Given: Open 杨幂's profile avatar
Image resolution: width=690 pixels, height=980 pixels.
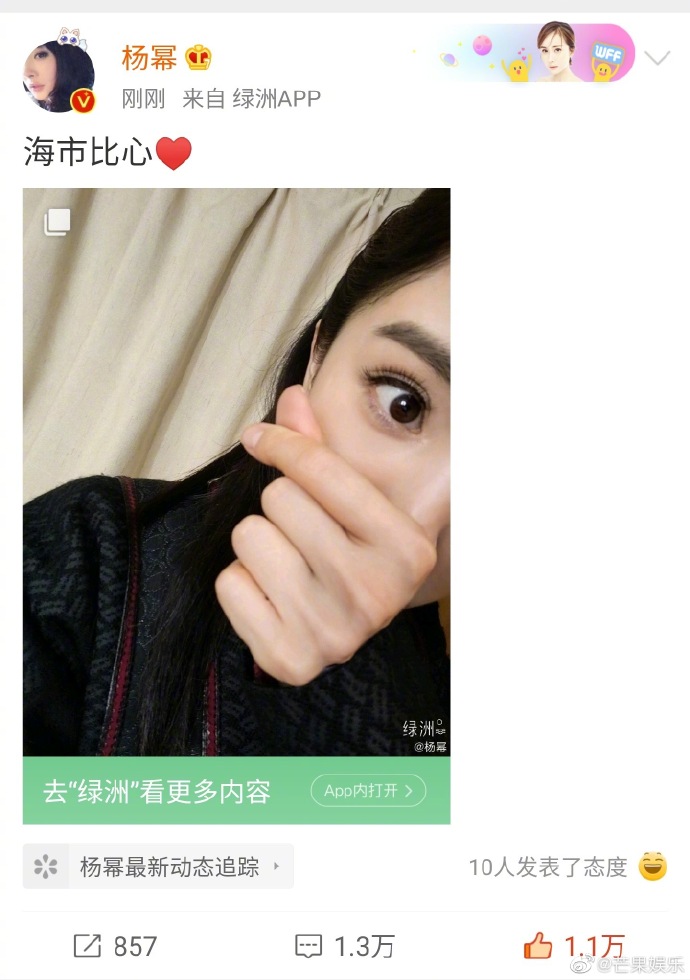Looking at the screenshot, I should point(59,76).
